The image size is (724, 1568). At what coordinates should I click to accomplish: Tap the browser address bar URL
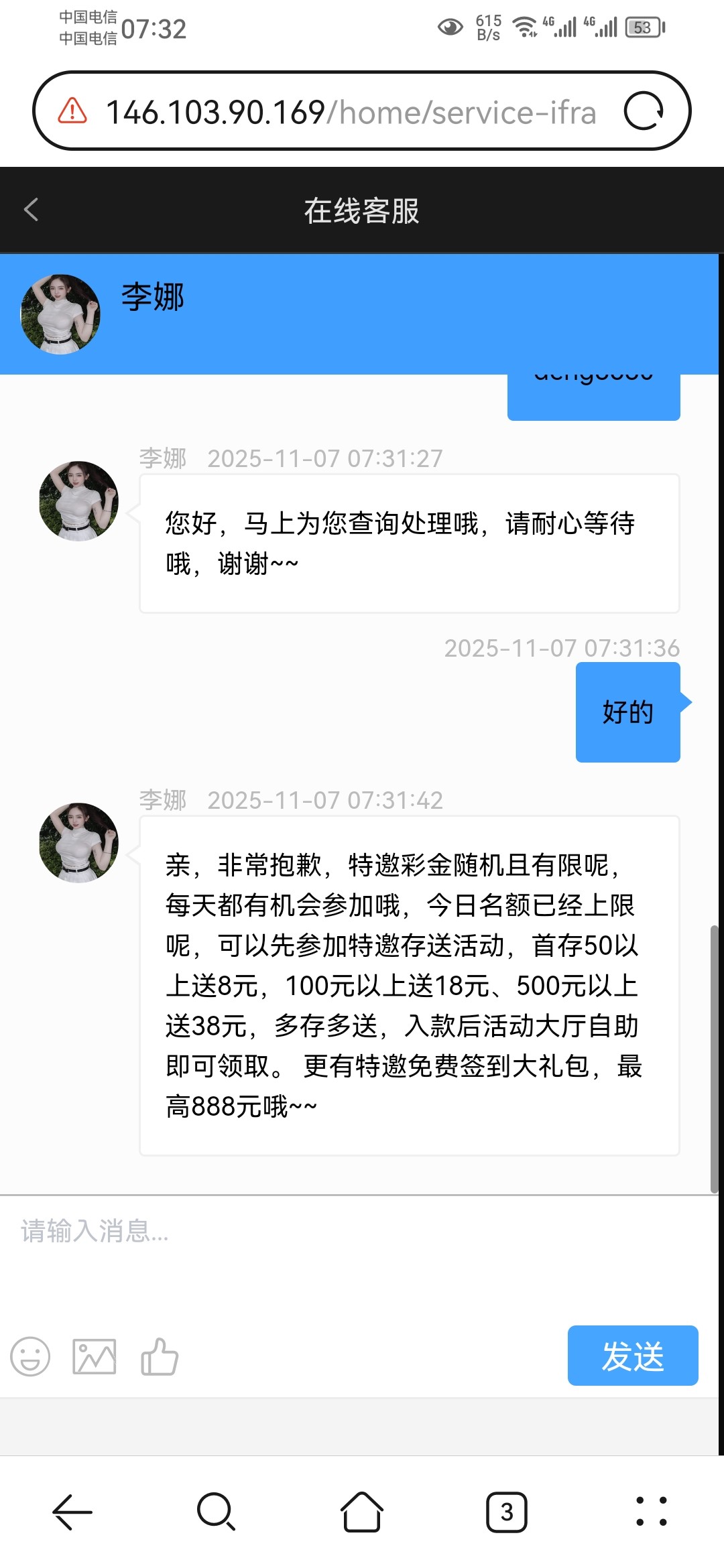(350, 112)
